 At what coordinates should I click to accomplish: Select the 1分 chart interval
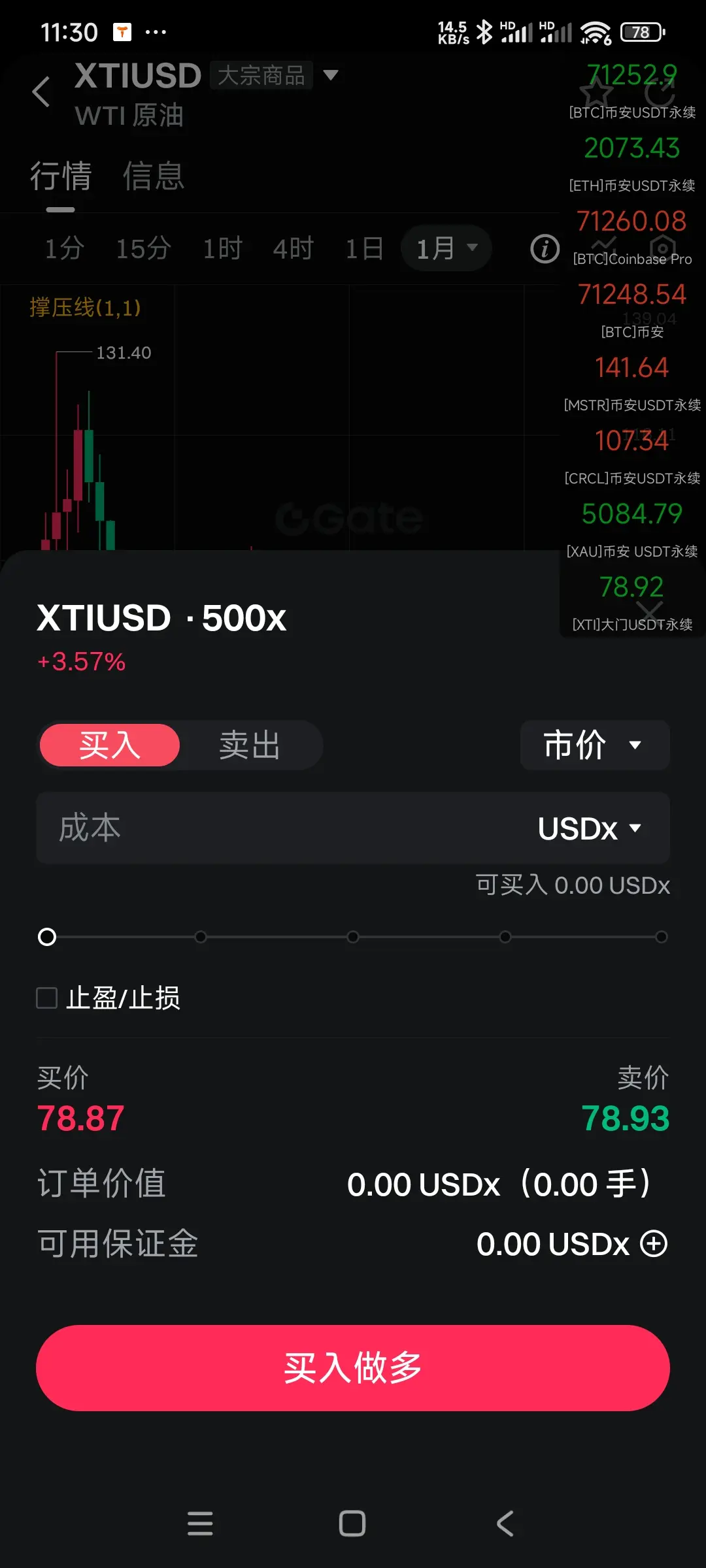pyautogui.click(x=64, y=249)
